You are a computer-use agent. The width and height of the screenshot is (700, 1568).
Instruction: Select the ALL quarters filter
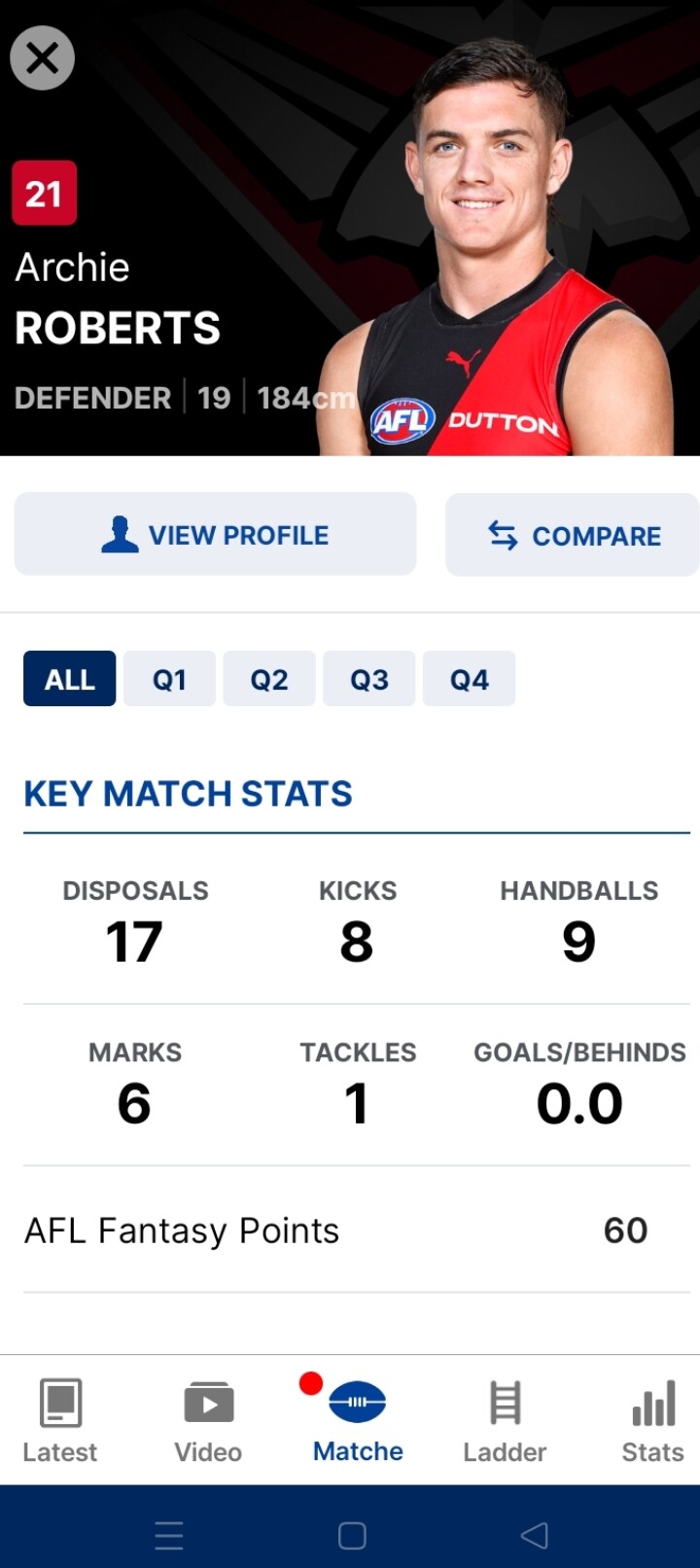pos(70,679)
